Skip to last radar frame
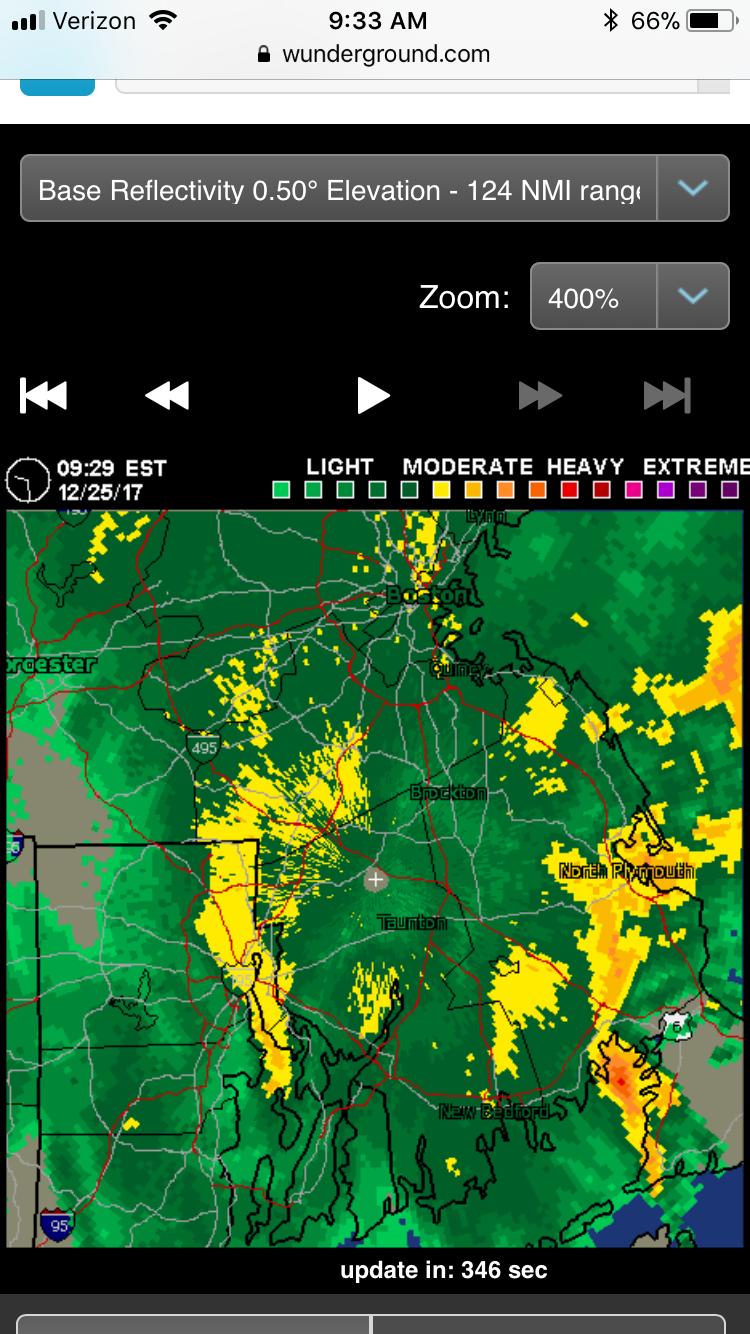Screen dimensions: 750x1334 [667, 396]
